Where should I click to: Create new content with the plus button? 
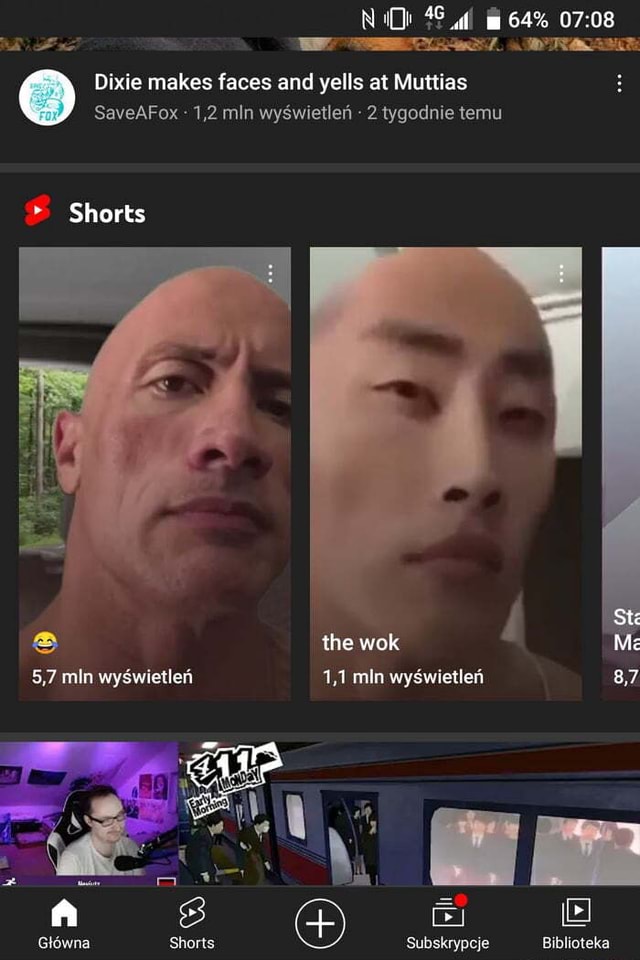(x=320, y=923)
